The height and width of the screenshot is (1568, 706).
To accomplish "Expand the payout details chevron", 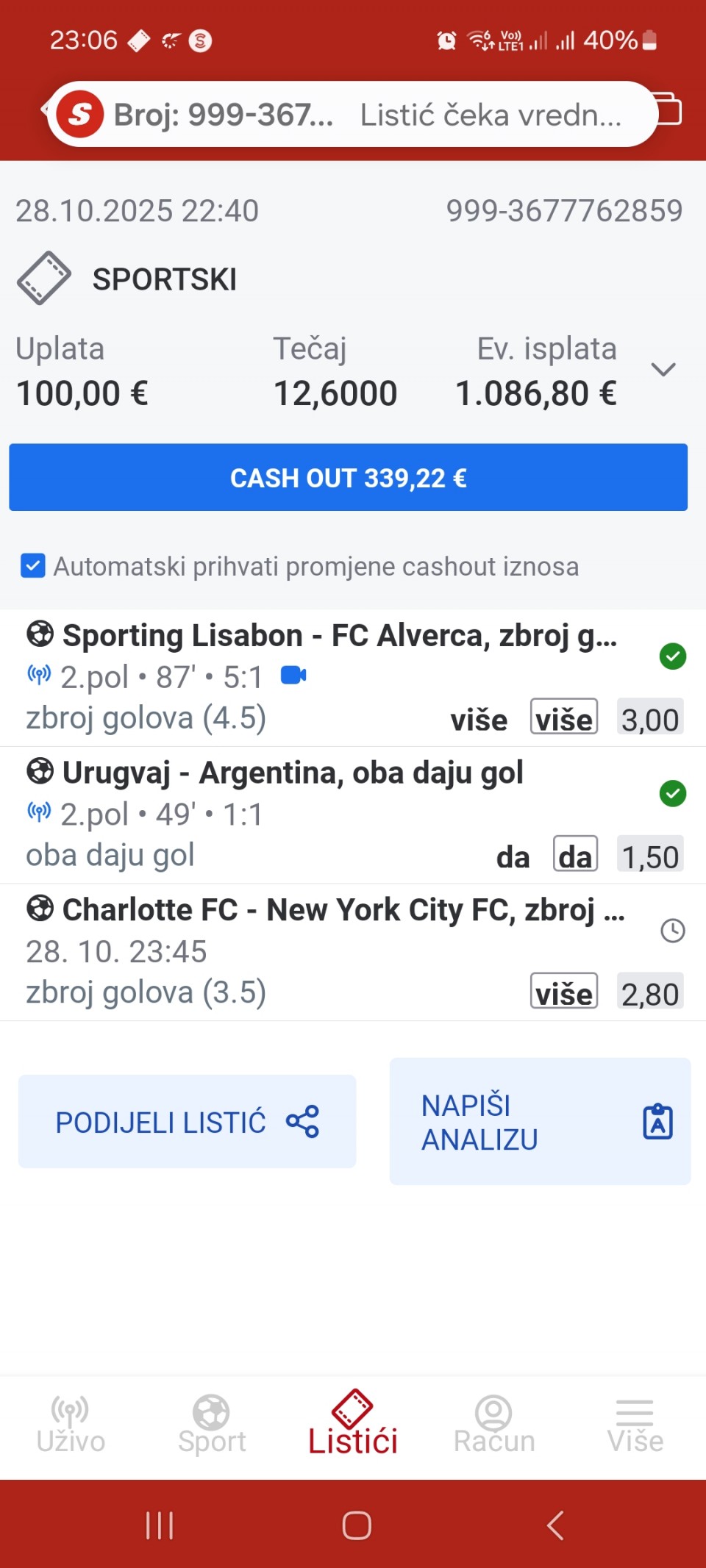I will (x=663, y=369).
